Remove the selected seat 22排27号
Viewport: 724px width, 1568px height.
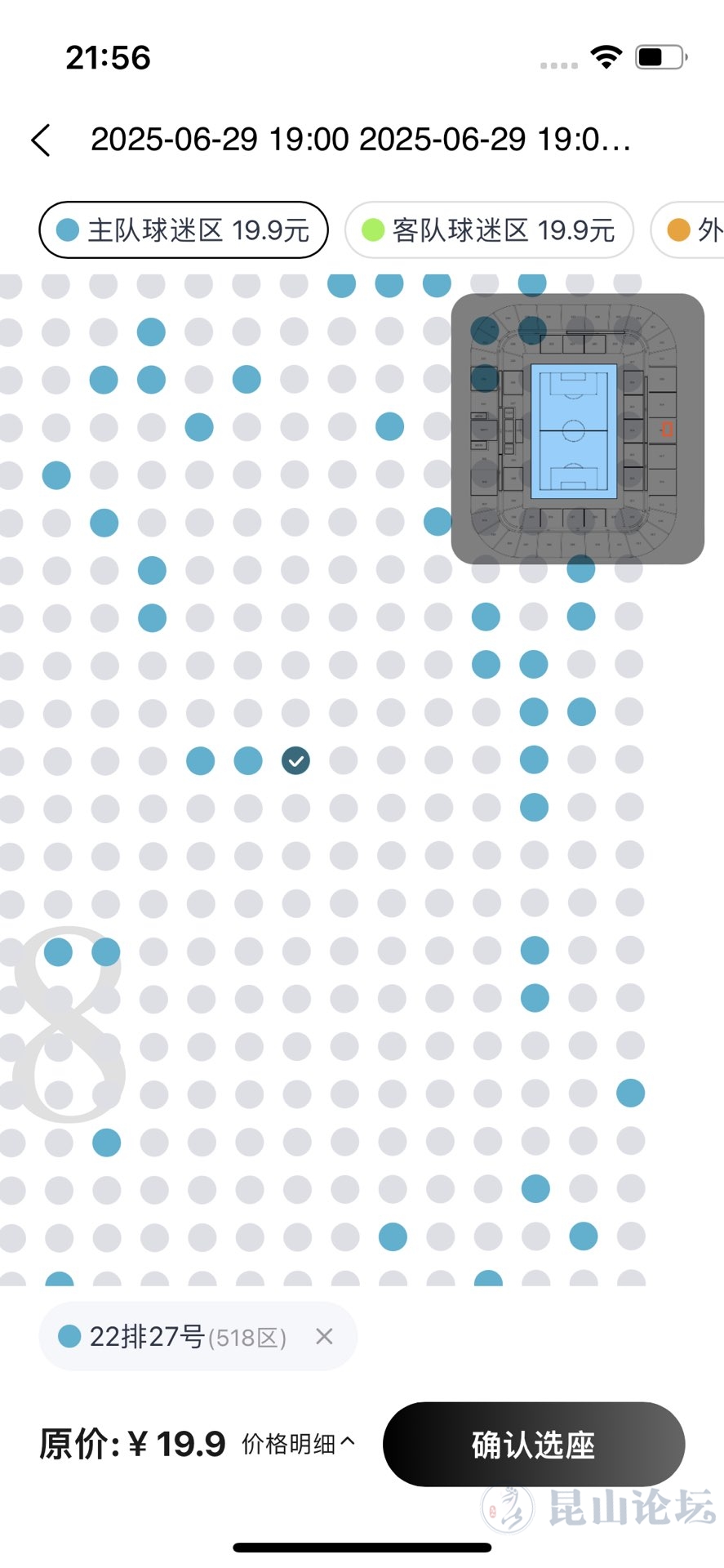coord(324,1337)
